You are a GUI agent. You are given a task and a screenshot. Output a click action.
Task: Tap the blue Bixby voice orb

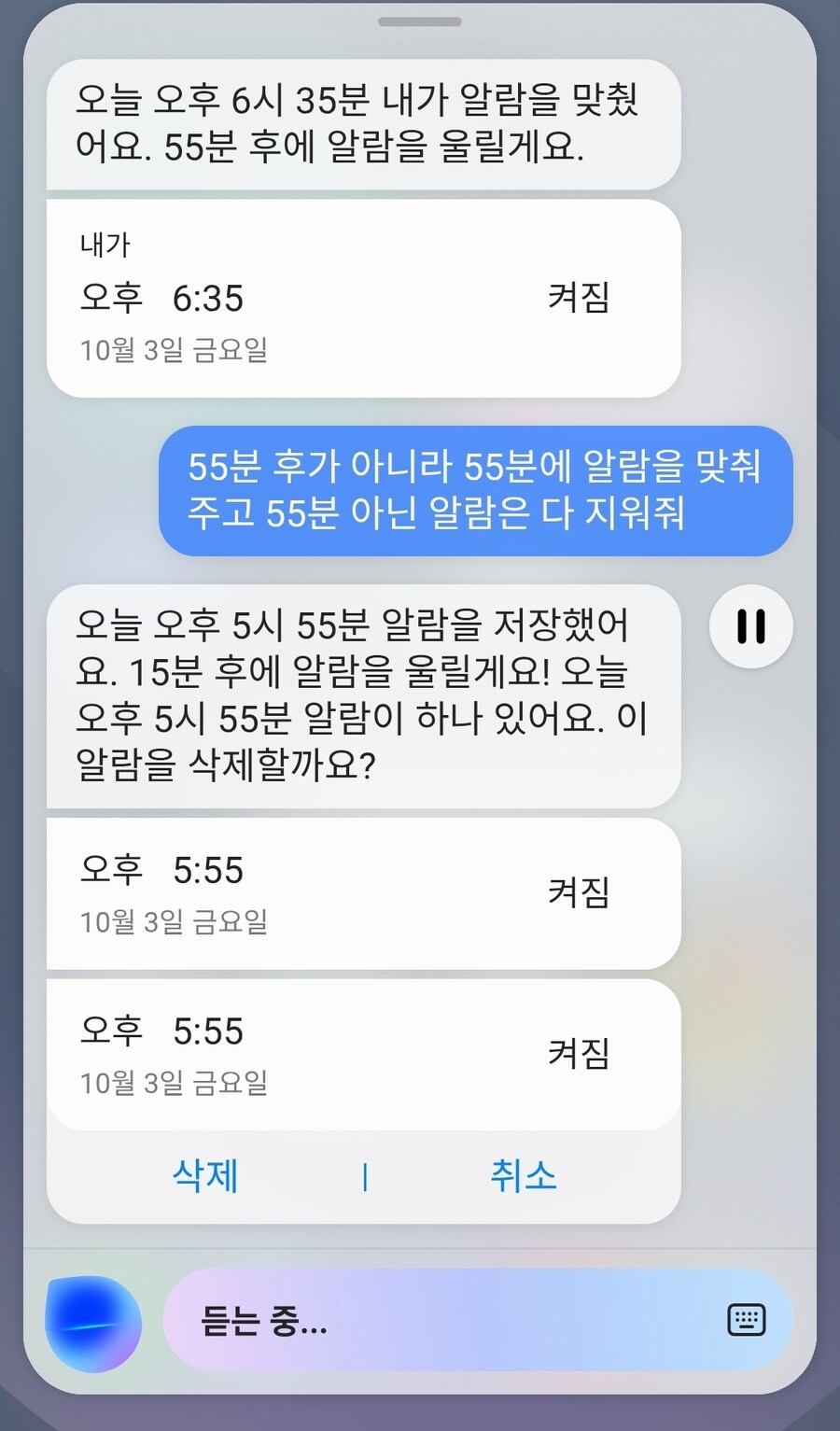[x=93, y=1323]
